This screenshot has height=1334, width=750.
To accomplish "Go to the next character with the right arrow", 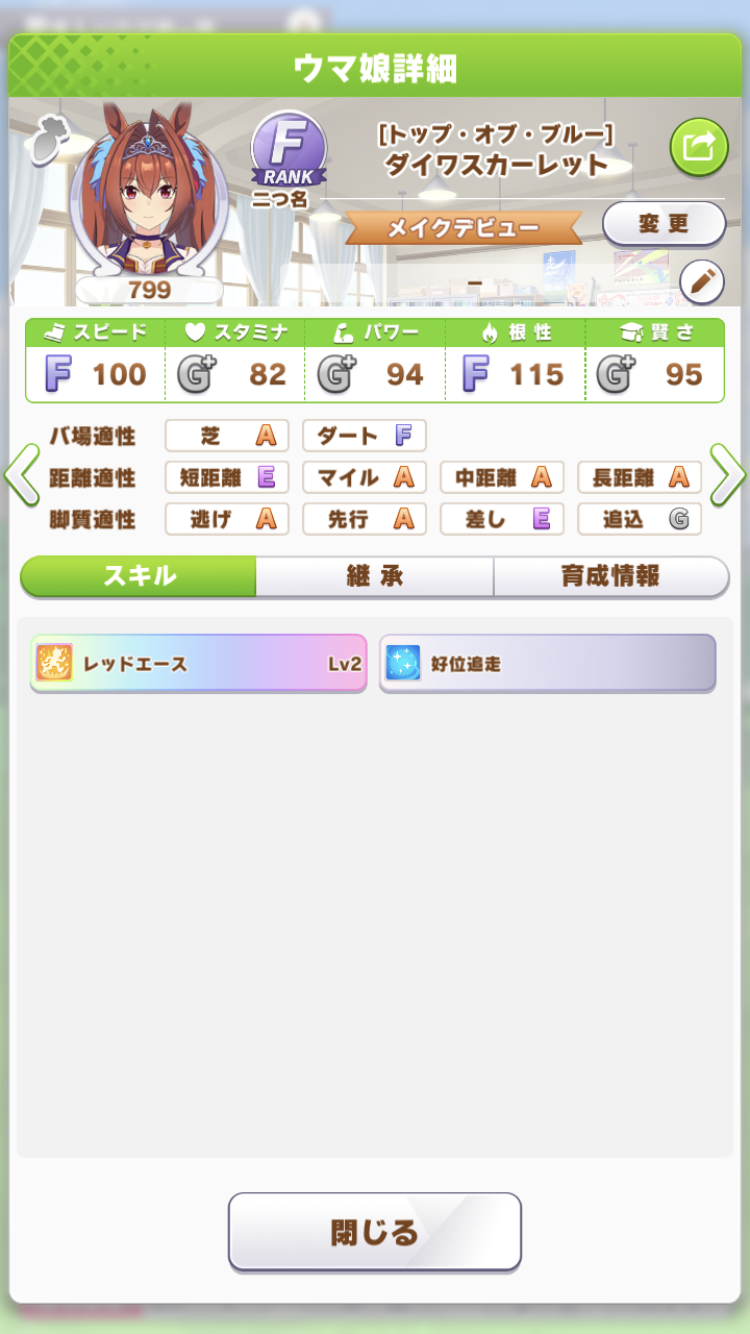I will pos(727,475).
